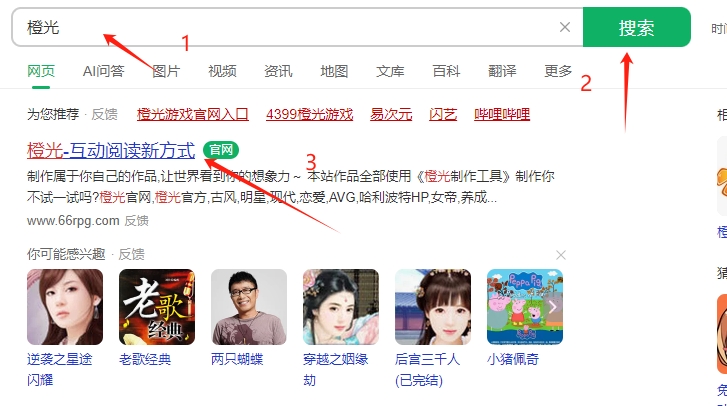The height and width of the screenshot is (406, 727).
Task: Open the 后宫三千人 thumbnail
Action: click(x=433, y=307)
